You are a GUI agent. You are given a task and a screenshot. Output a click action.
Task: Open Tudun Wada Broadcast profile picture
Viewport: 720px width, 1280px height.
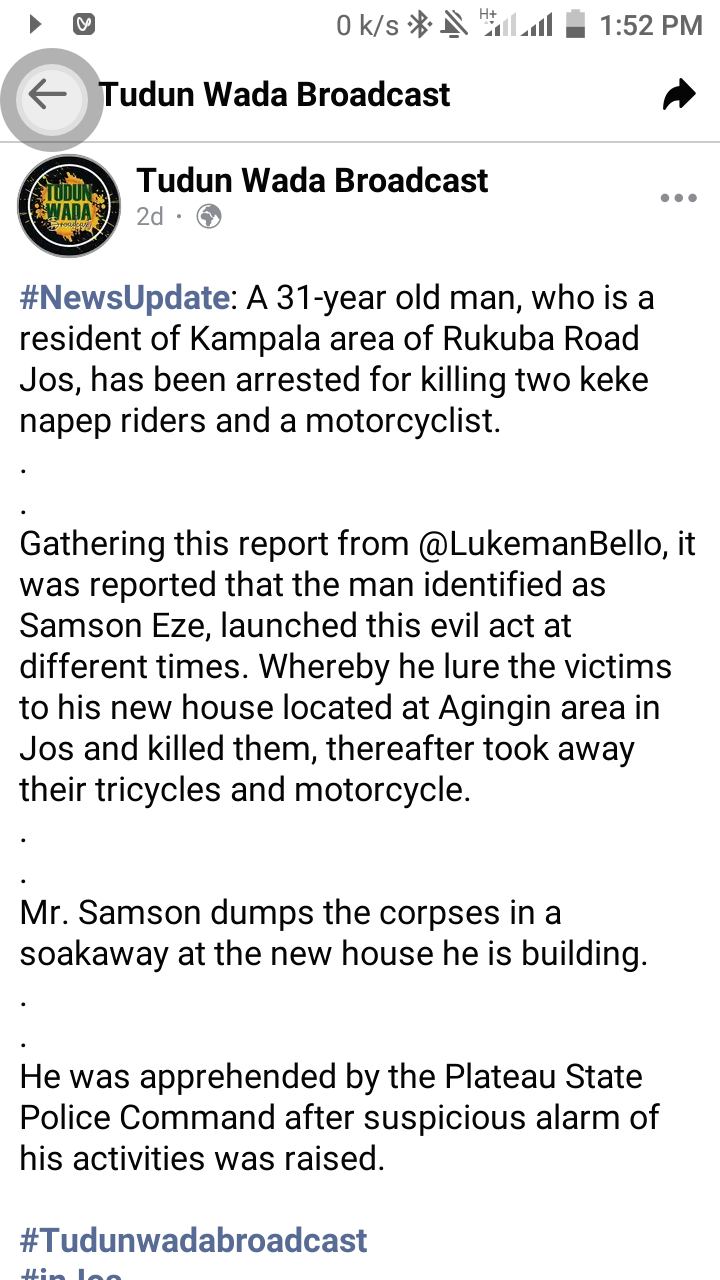pyautogui.click(x=68, y=206)
